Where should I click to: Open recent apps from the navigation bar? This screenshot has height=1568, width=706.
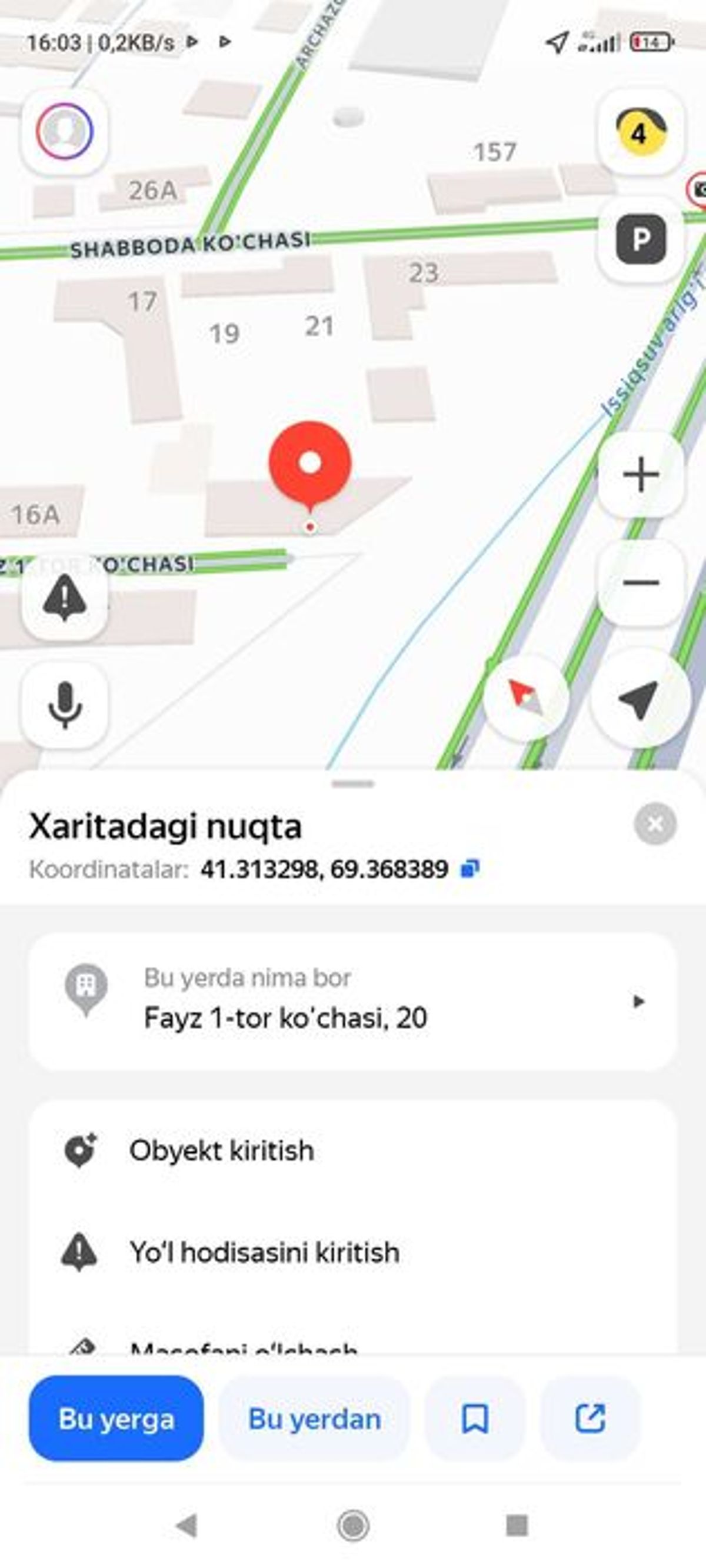[517, 1526]
